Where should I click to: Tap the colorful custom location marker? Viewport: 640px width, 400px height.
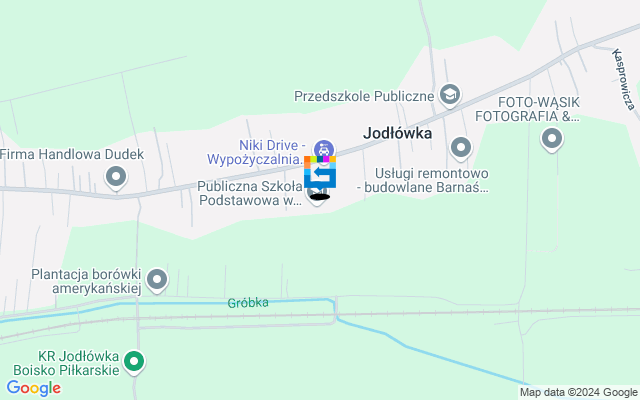320,172
